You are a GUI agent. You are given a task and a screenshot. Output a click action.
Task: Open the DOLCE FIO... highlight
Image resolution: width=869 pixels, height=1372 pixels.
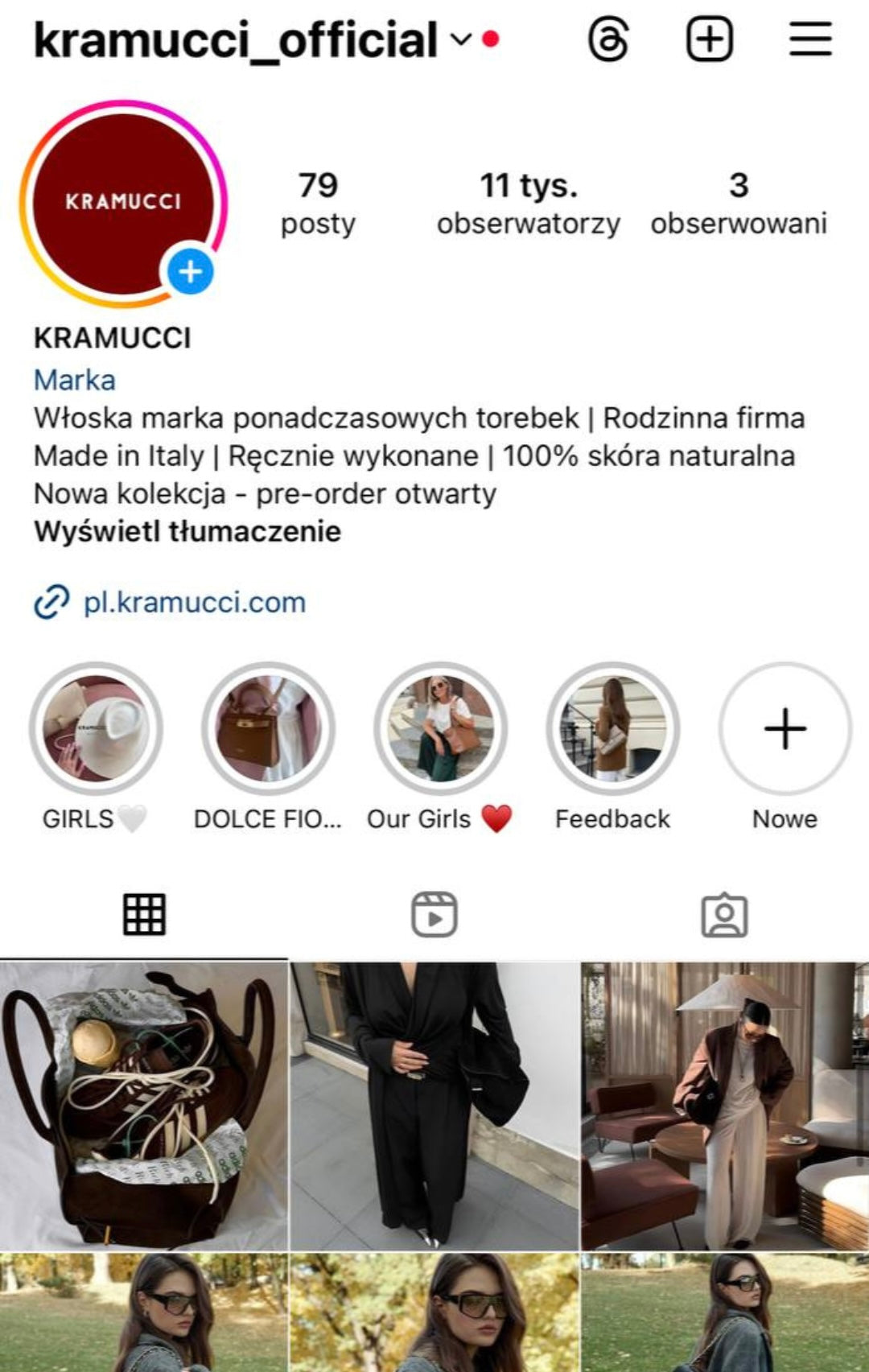[268, 729]
